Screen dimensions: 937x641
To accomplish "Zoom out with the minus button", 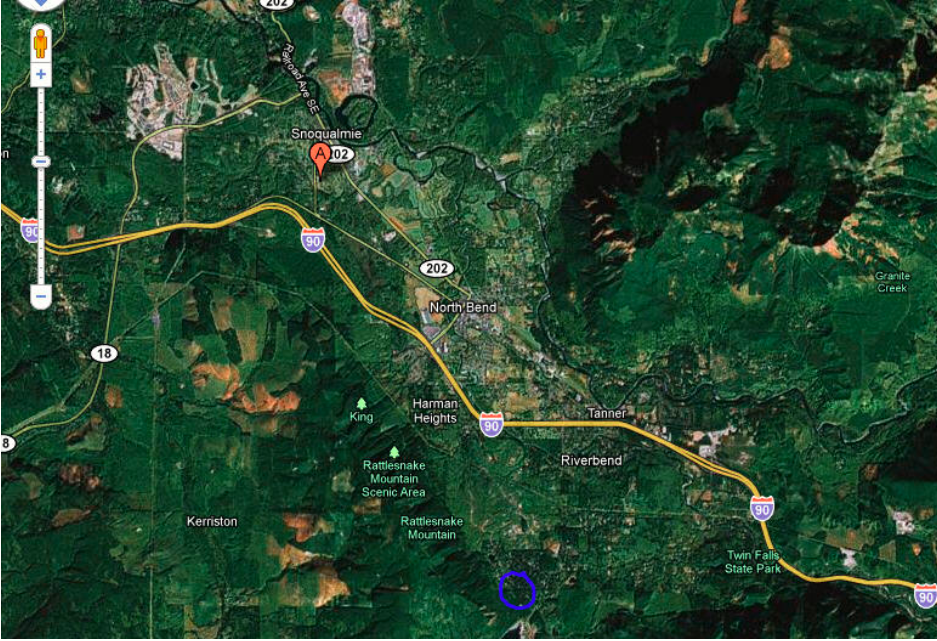I will (41, 296).
